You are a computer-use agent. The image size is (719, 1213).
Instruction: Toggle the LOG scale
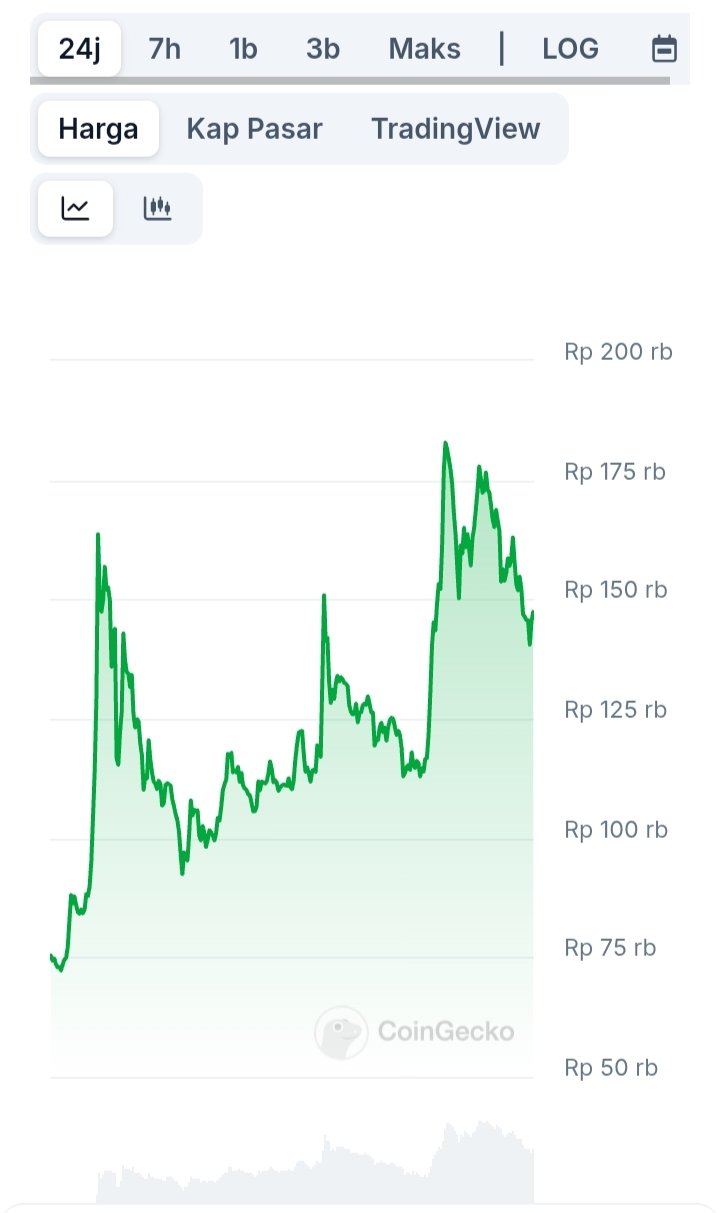571,48
